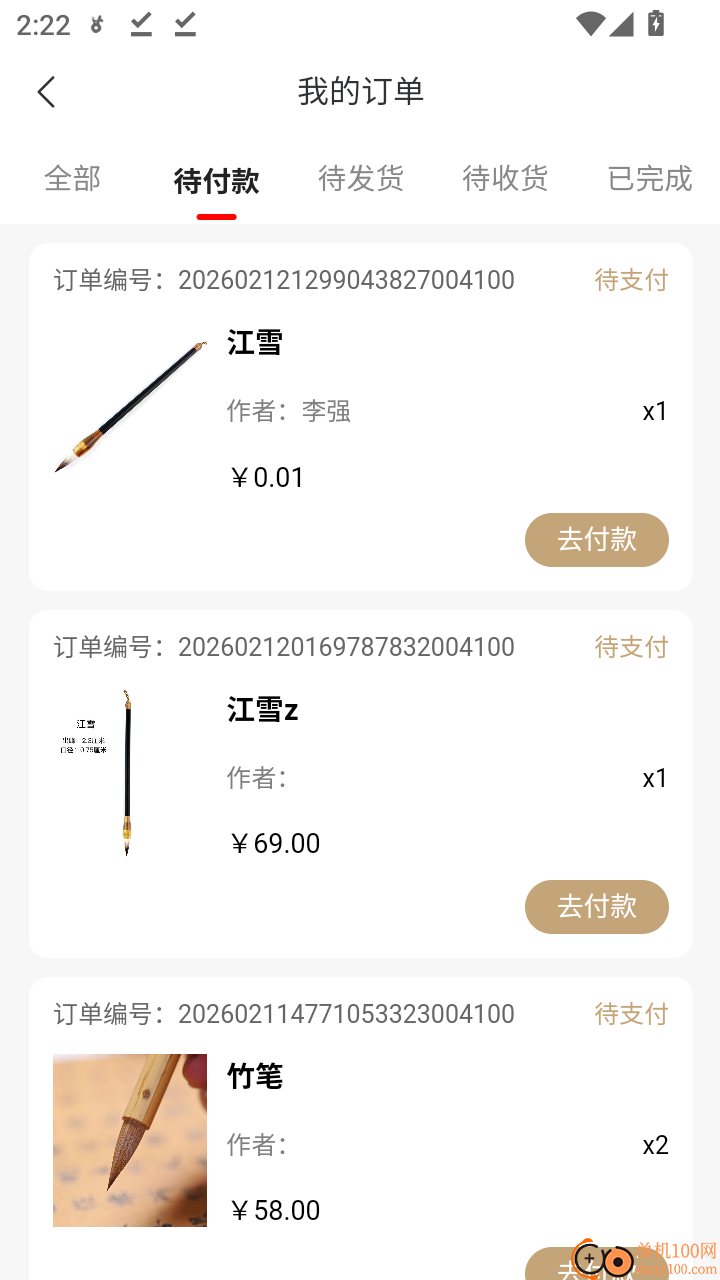Viewport: 720px width, 1280px height.
Task: Tap the first download notification icon
Action: [x=141, y=24]
